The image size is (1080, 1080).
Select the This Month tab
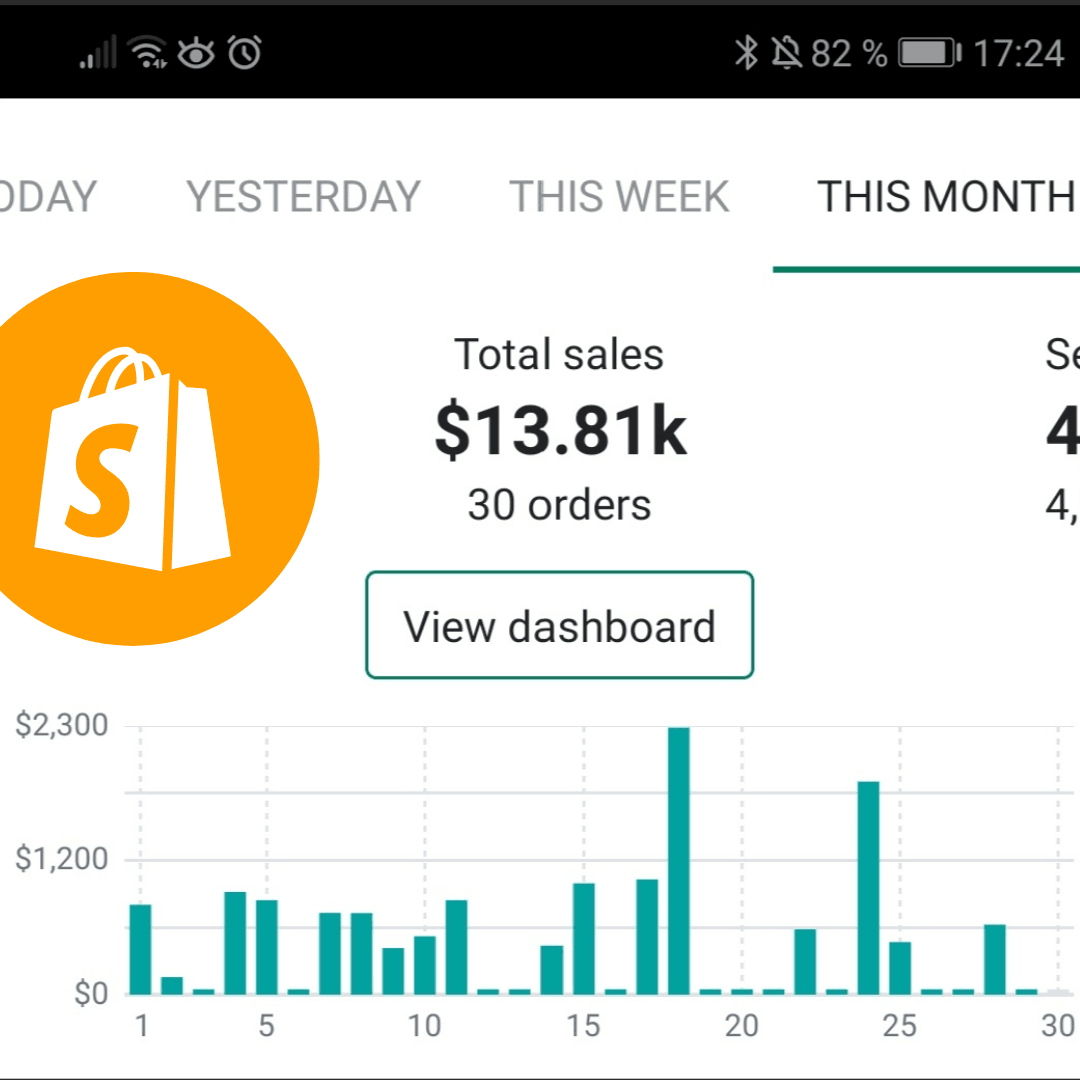[x=945, y=197]
